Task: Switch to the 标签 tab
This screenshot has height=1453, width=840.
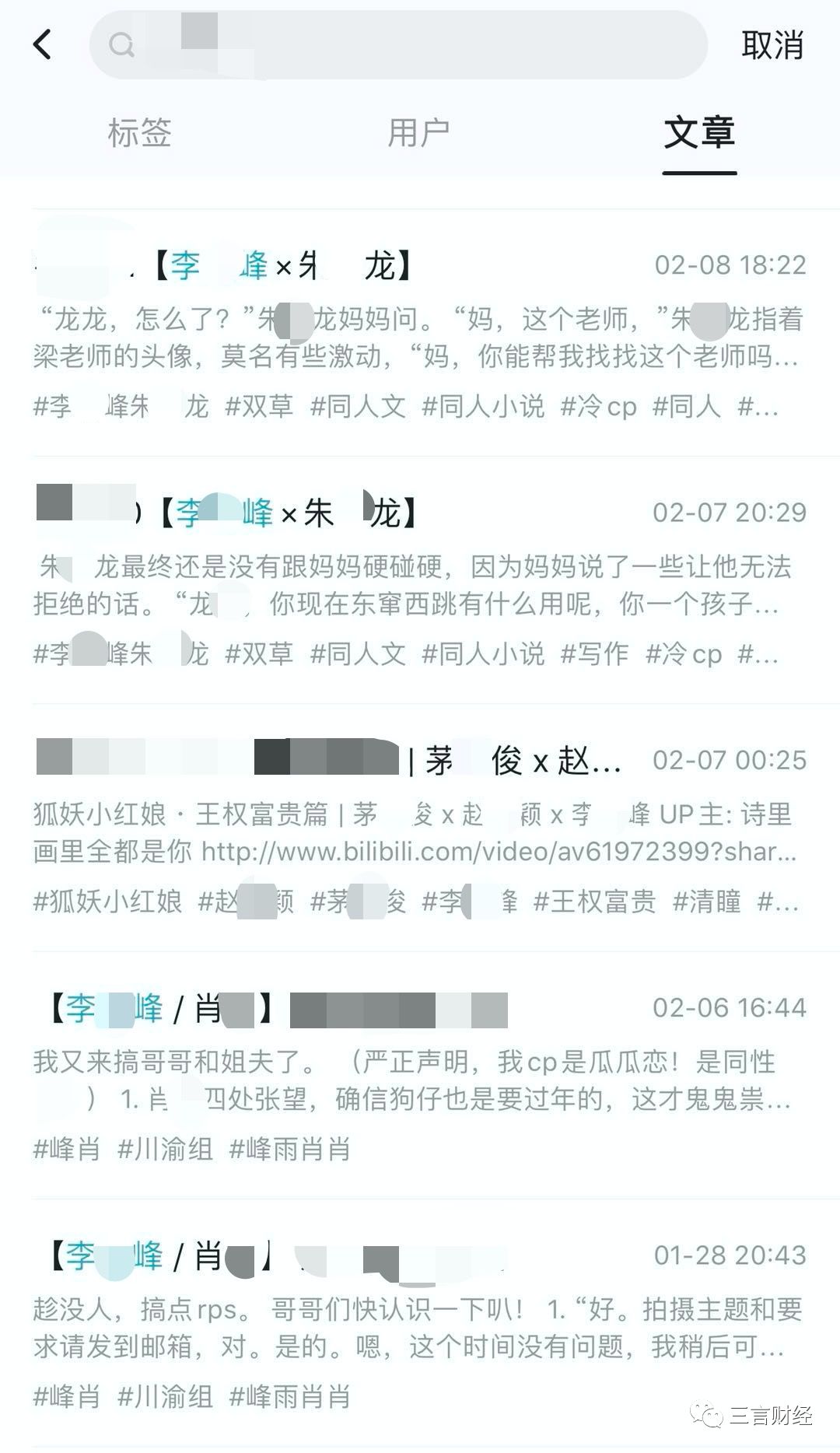Action: (x=139, y=132)
